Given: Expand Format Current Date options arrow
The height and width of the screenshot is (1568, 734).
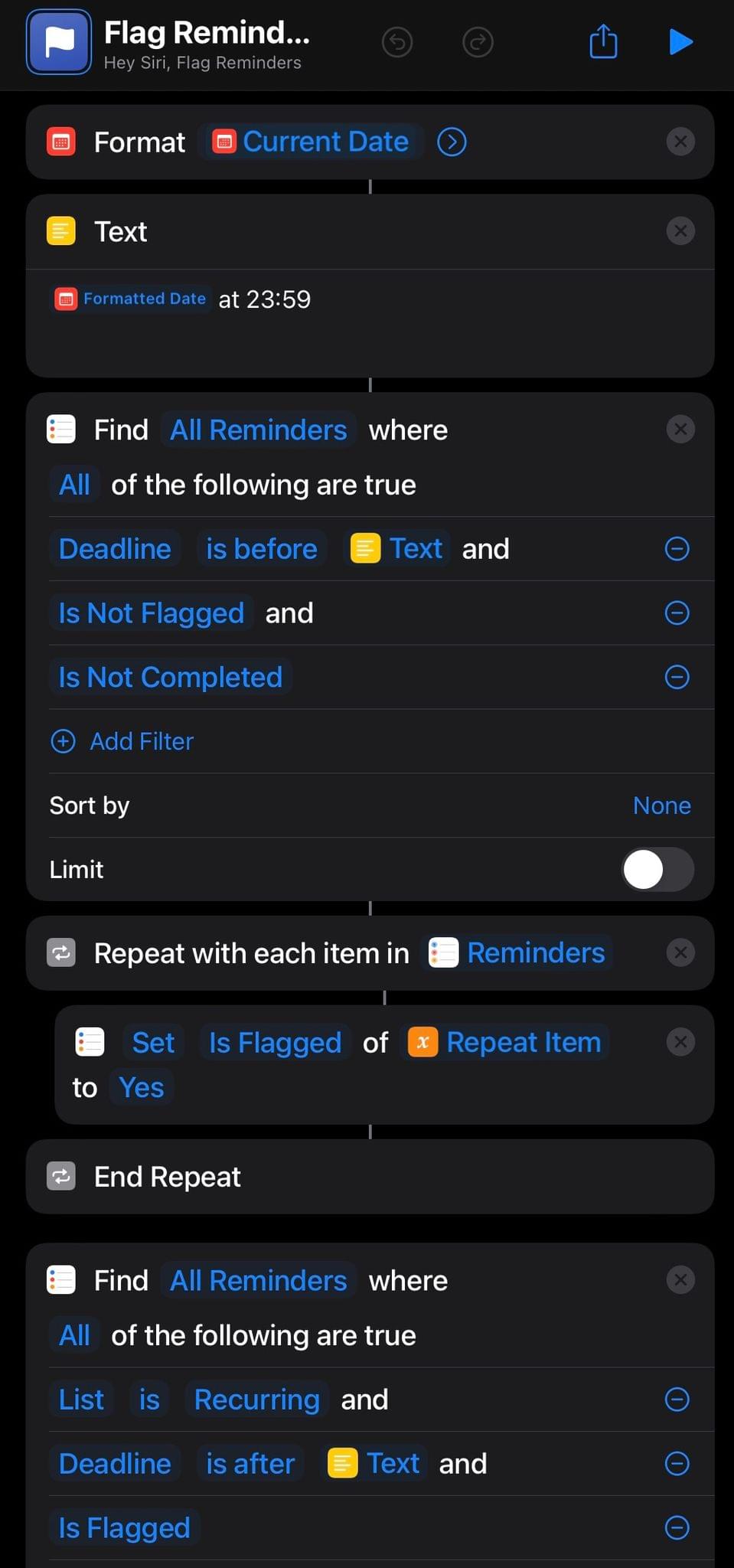Looking at the screenshot, I should coord(452,142).
